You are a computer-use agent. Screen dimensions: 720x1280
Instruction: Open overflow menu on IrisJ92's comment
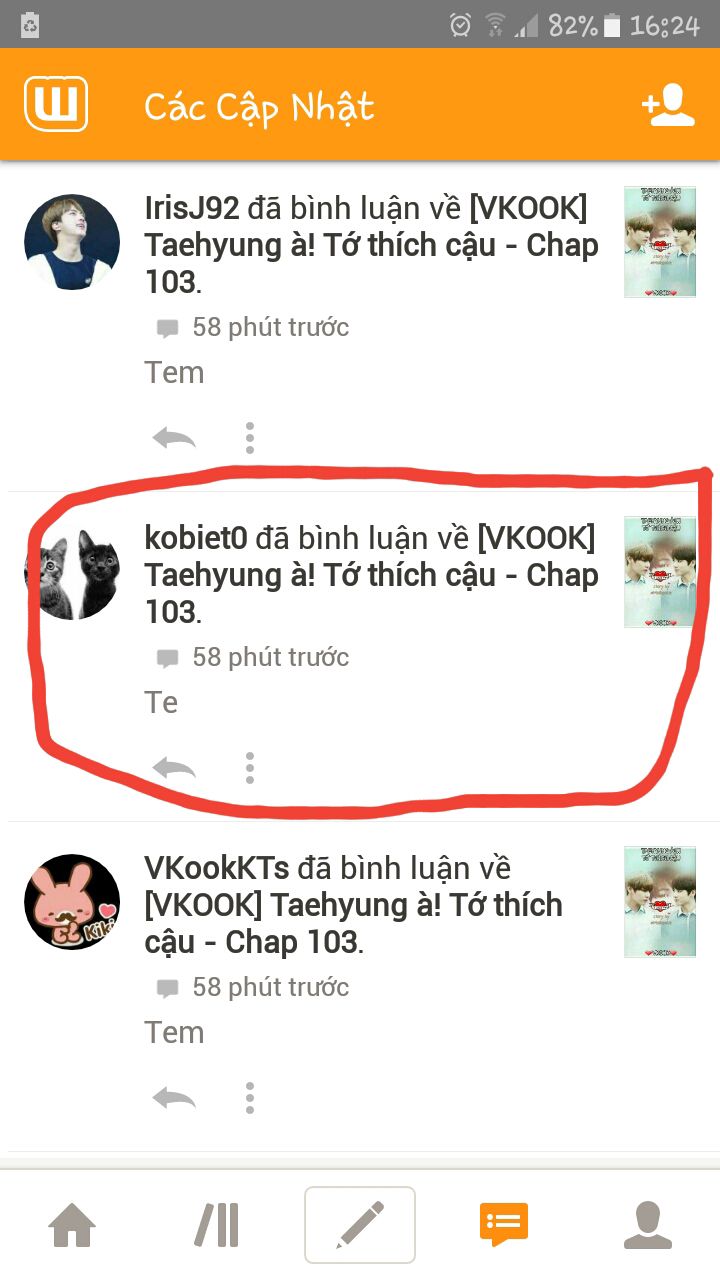click(x=249, y=437)
